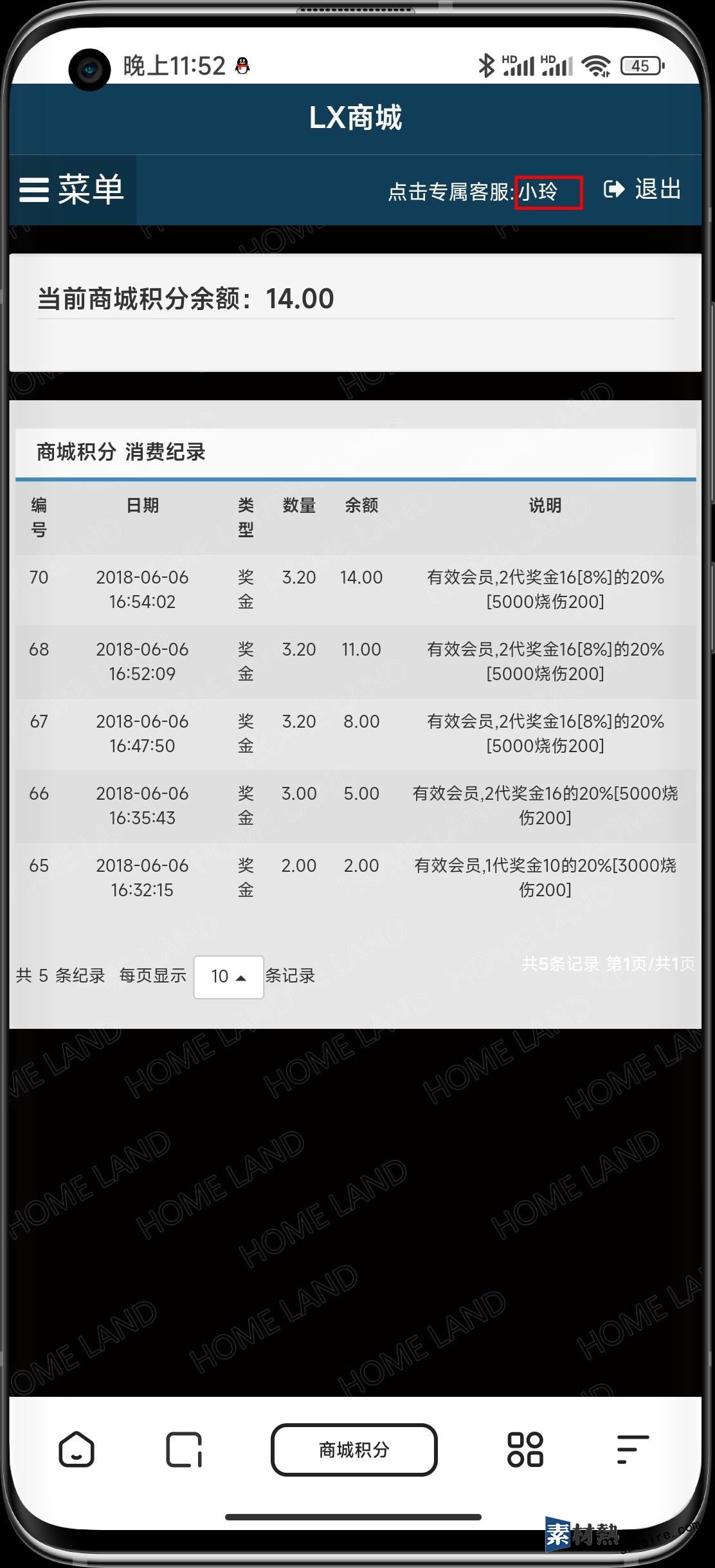Open the four-squares apps grid icon
715x1568 pixels.
[x=525, y=1450]
